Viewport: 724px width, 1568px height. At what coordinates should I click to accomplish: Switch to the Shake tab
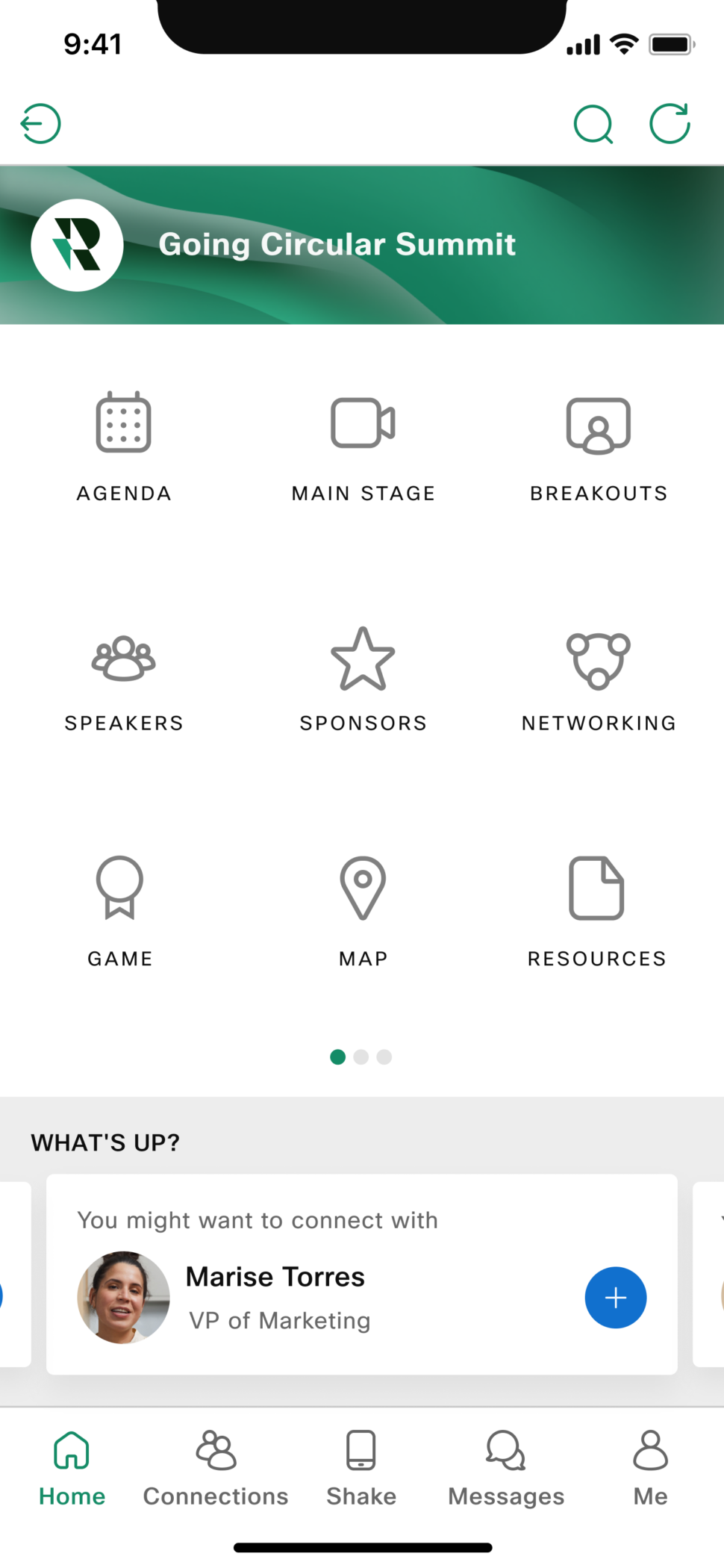point(361,1468)
